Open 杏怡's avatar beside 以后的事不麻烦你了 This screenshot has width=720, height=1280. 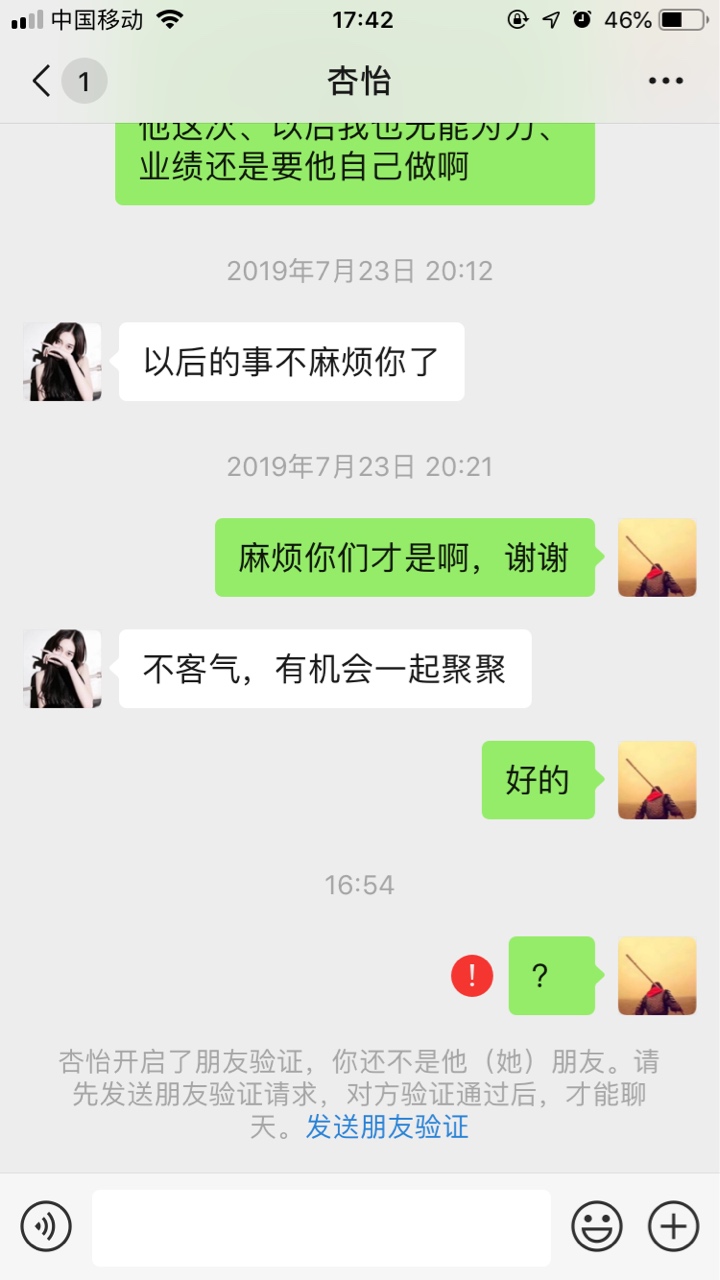tap(62, 362)
